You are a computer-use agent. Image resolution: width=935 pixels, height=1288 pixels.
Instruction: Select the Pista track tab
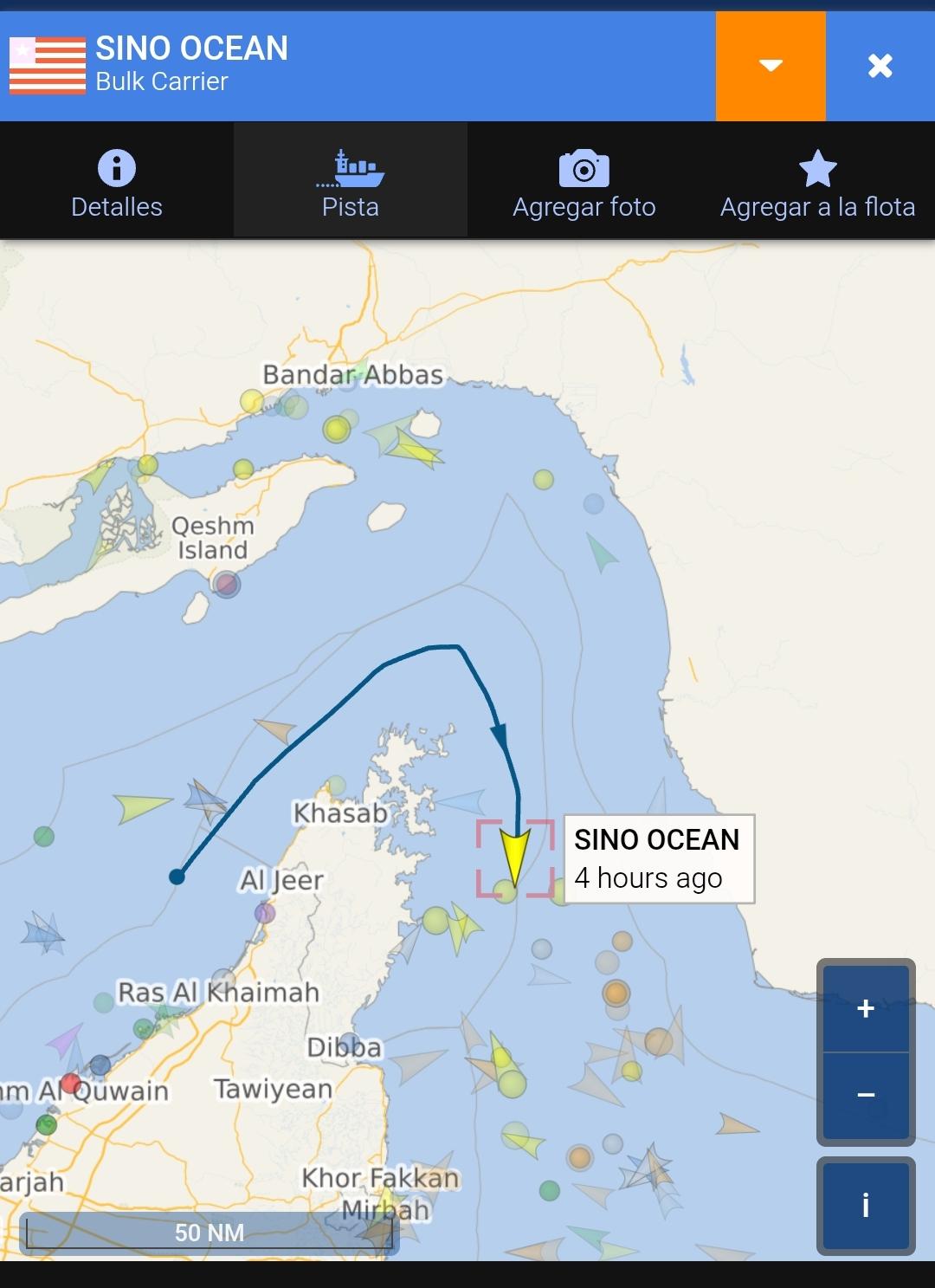pyautogui.click(x=351, y=182)
